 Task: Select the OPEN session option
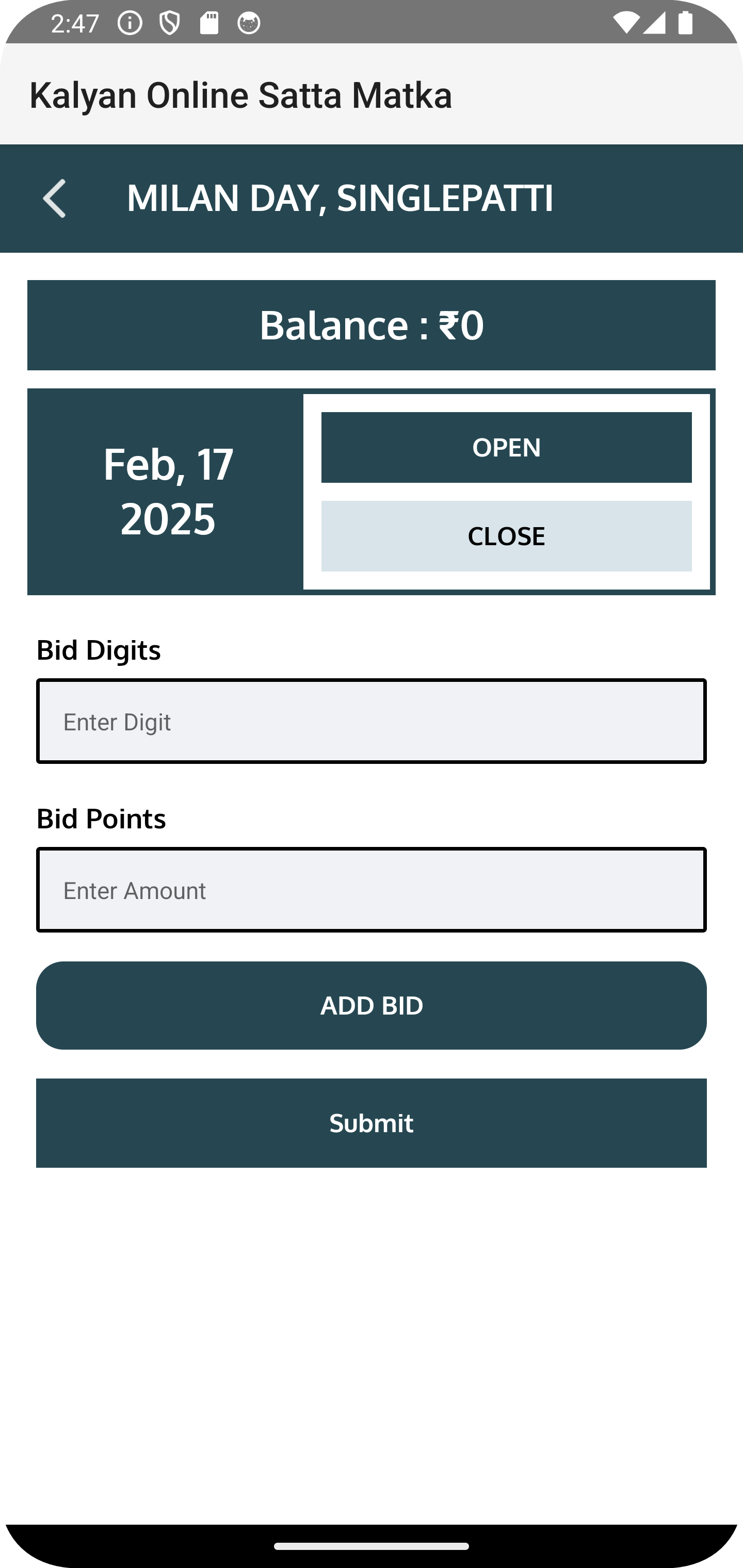pos(506,447)
